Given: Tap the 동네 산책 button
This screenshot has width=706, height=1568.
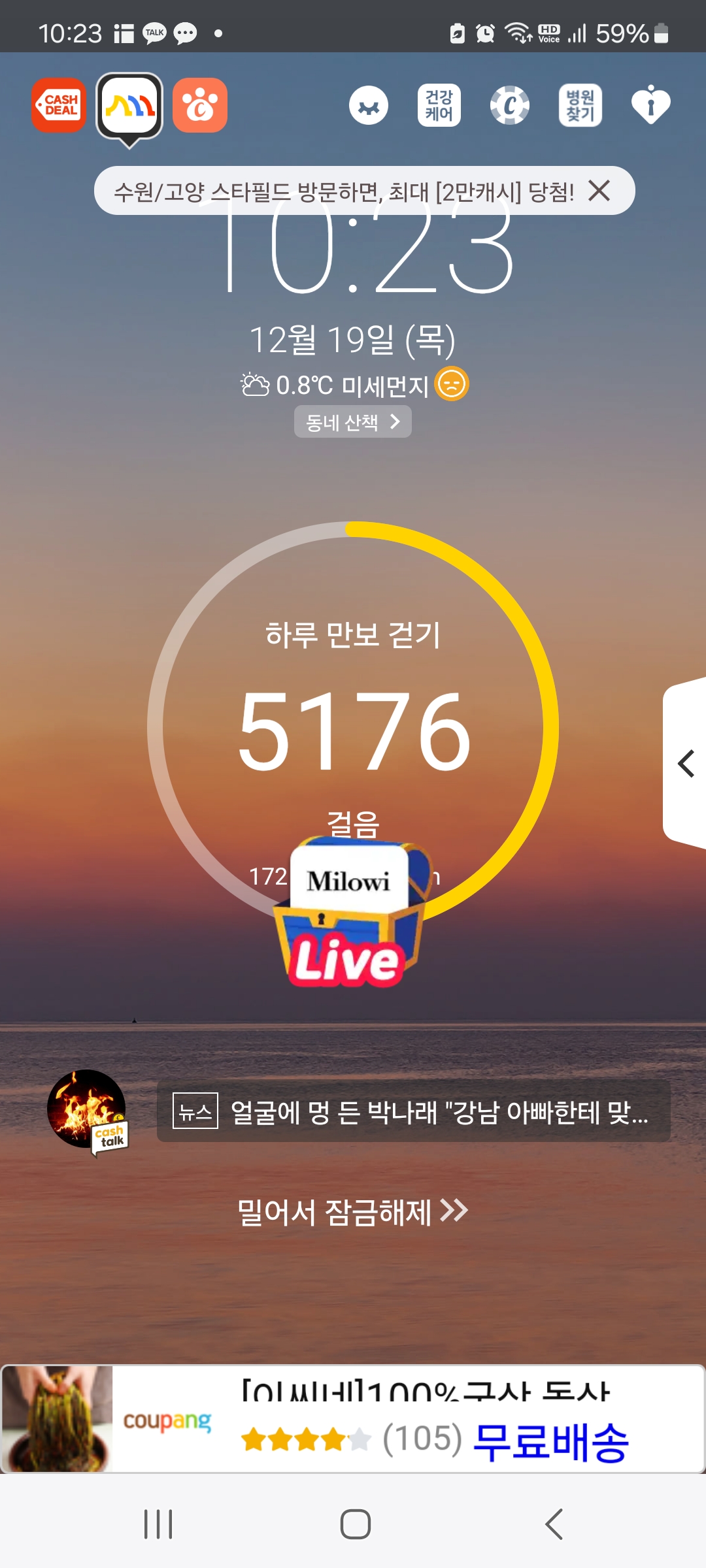Looking at the screenshot, I should click(x=353, y=422).
